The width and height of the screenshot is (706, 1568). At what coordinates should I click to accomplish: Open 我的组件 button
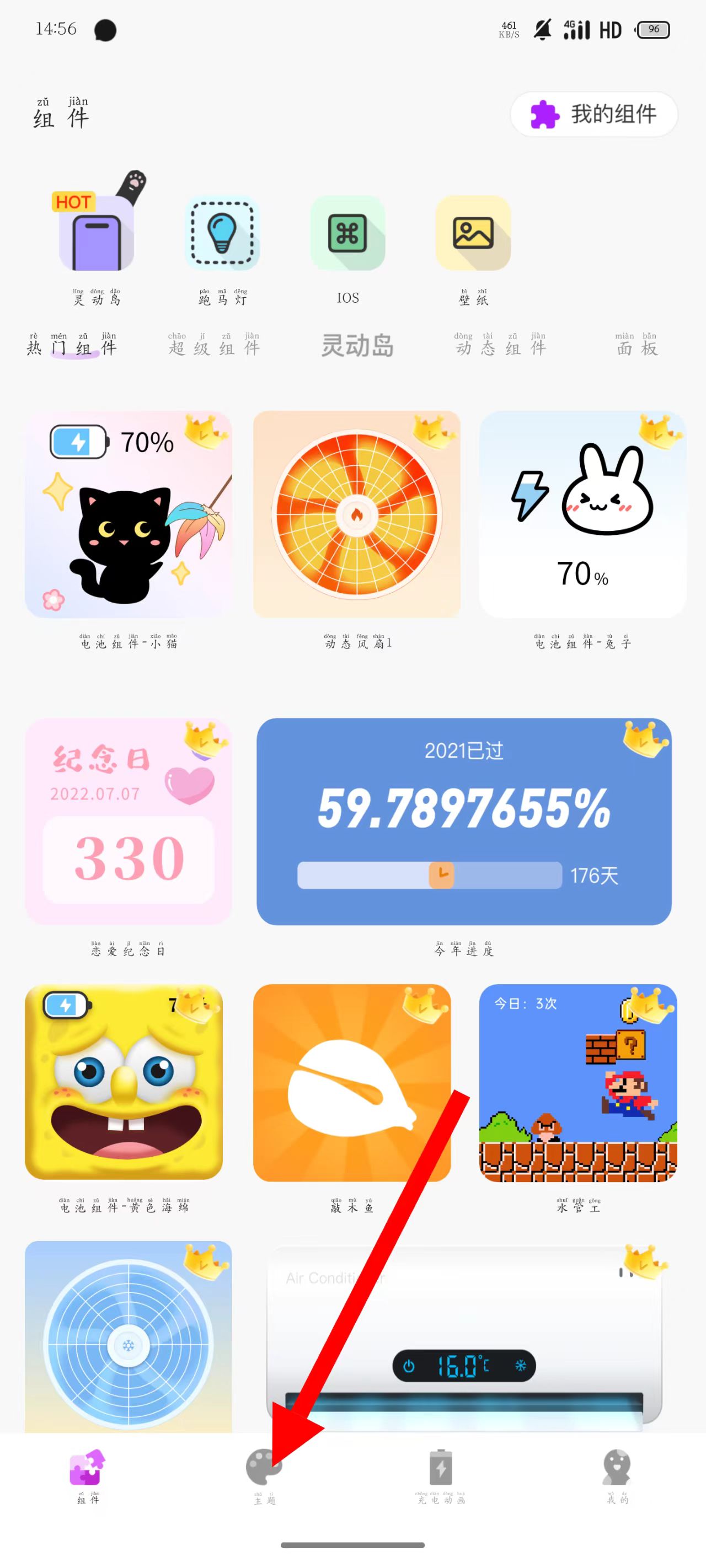tap(594, 115)
